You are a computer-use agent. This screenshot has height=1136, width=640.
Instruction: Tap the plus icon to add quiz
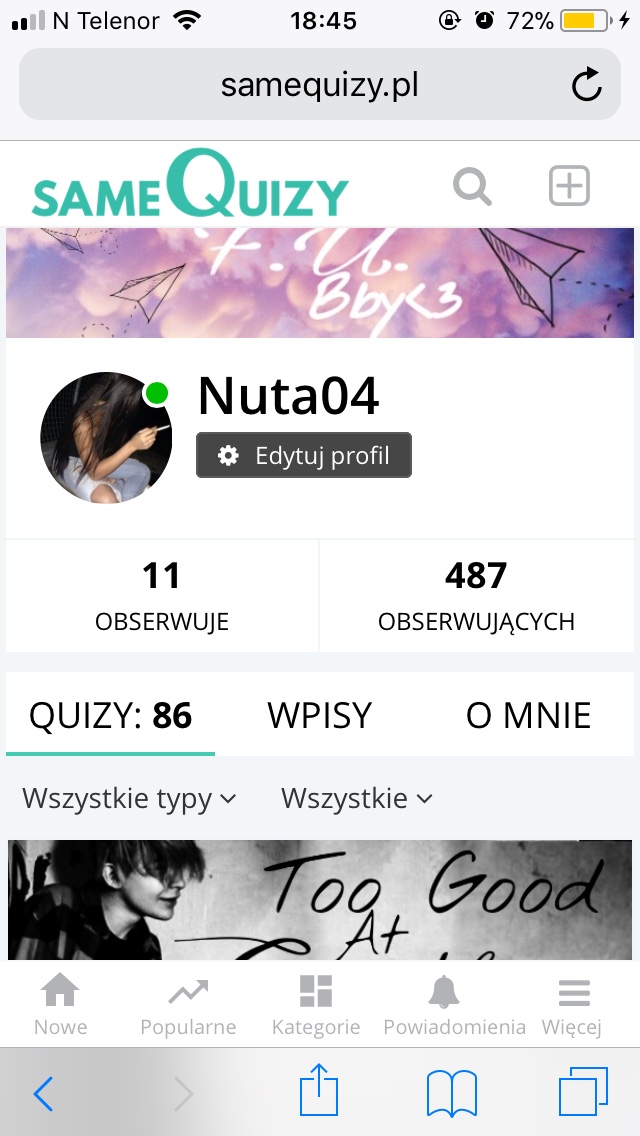(x=570, y=186)
